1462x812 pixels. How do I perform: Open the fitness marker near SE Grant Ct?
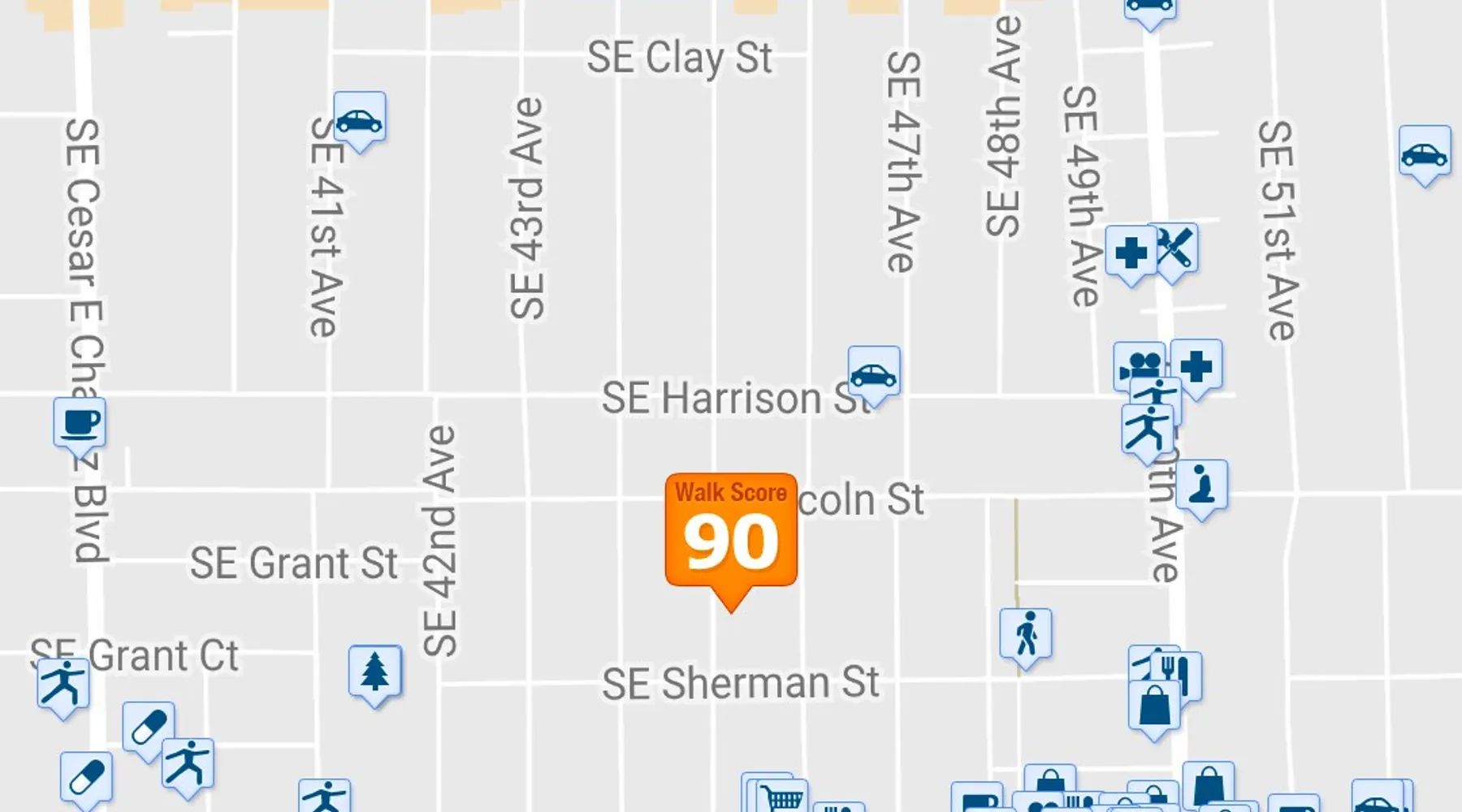[63, 684]
